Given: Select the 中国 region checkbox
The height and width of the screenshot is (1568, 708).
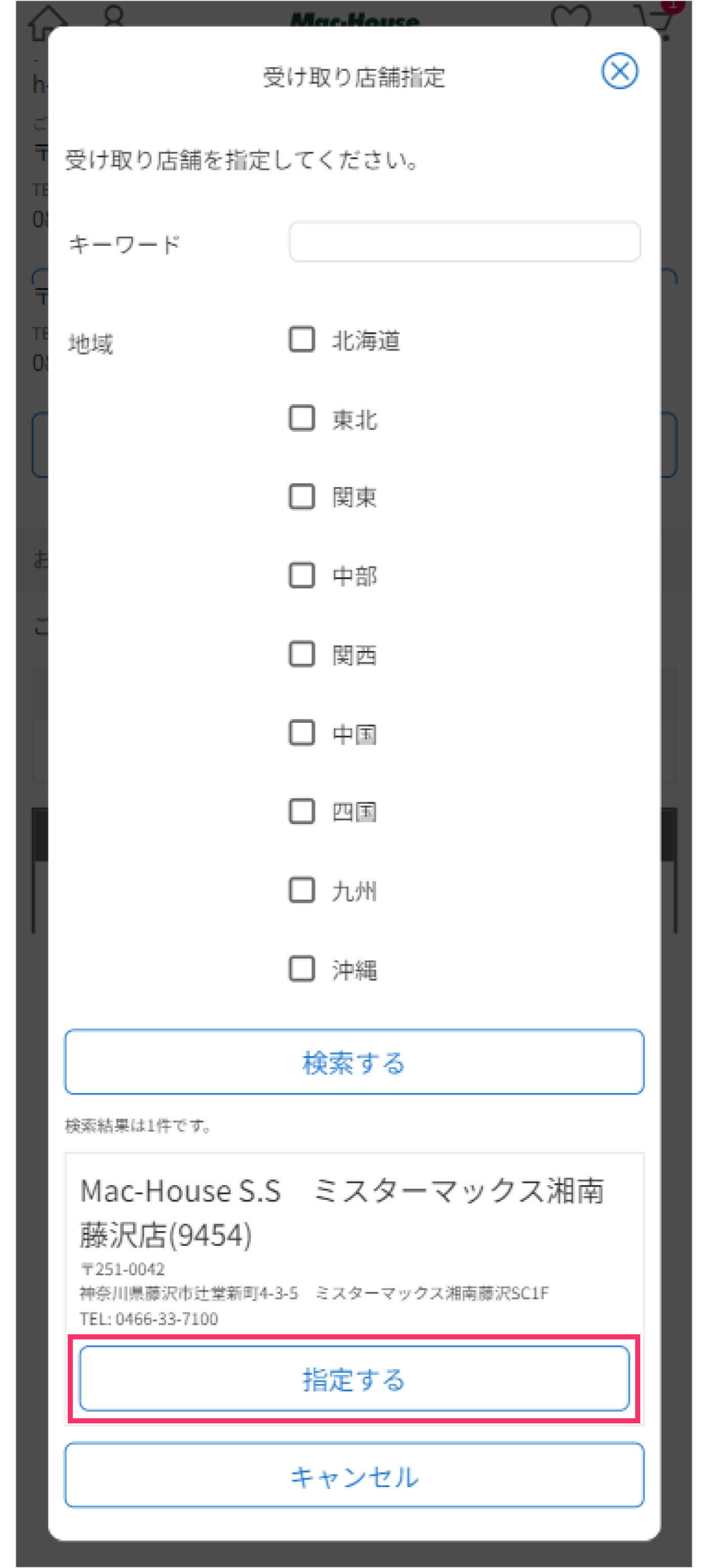Looking at the screenshot, I should 301,733.
